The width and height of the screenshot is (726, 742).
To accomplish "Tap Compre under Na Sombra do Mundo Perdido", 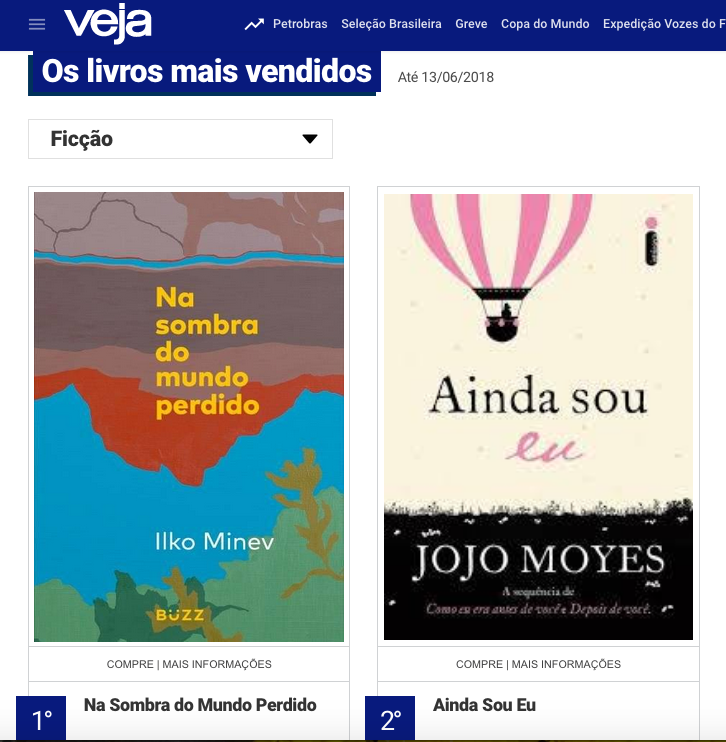I will point(130,664).
